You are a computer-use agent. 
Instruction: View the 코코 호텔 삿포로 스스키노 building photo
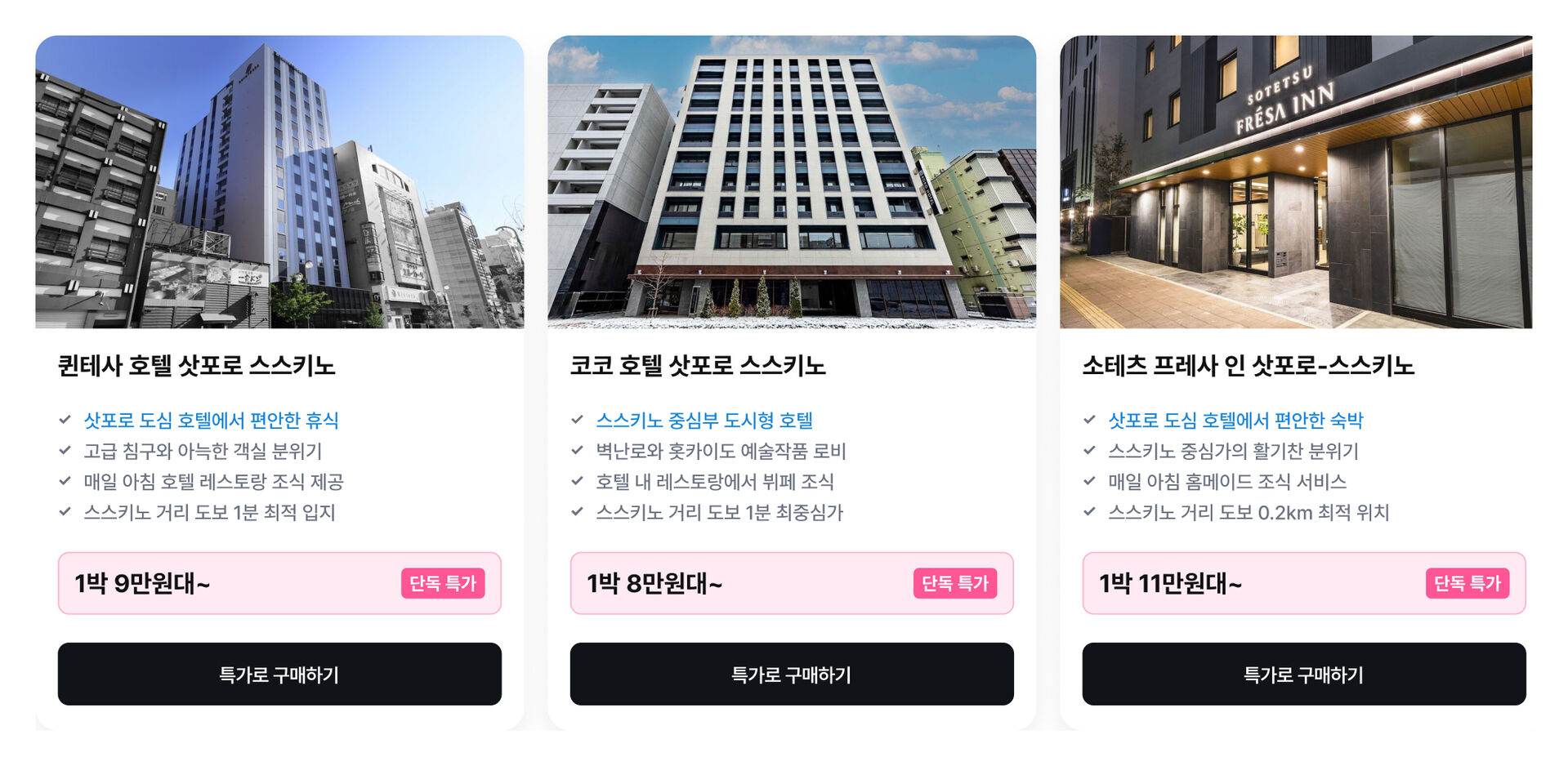click(x=791, y=181)
